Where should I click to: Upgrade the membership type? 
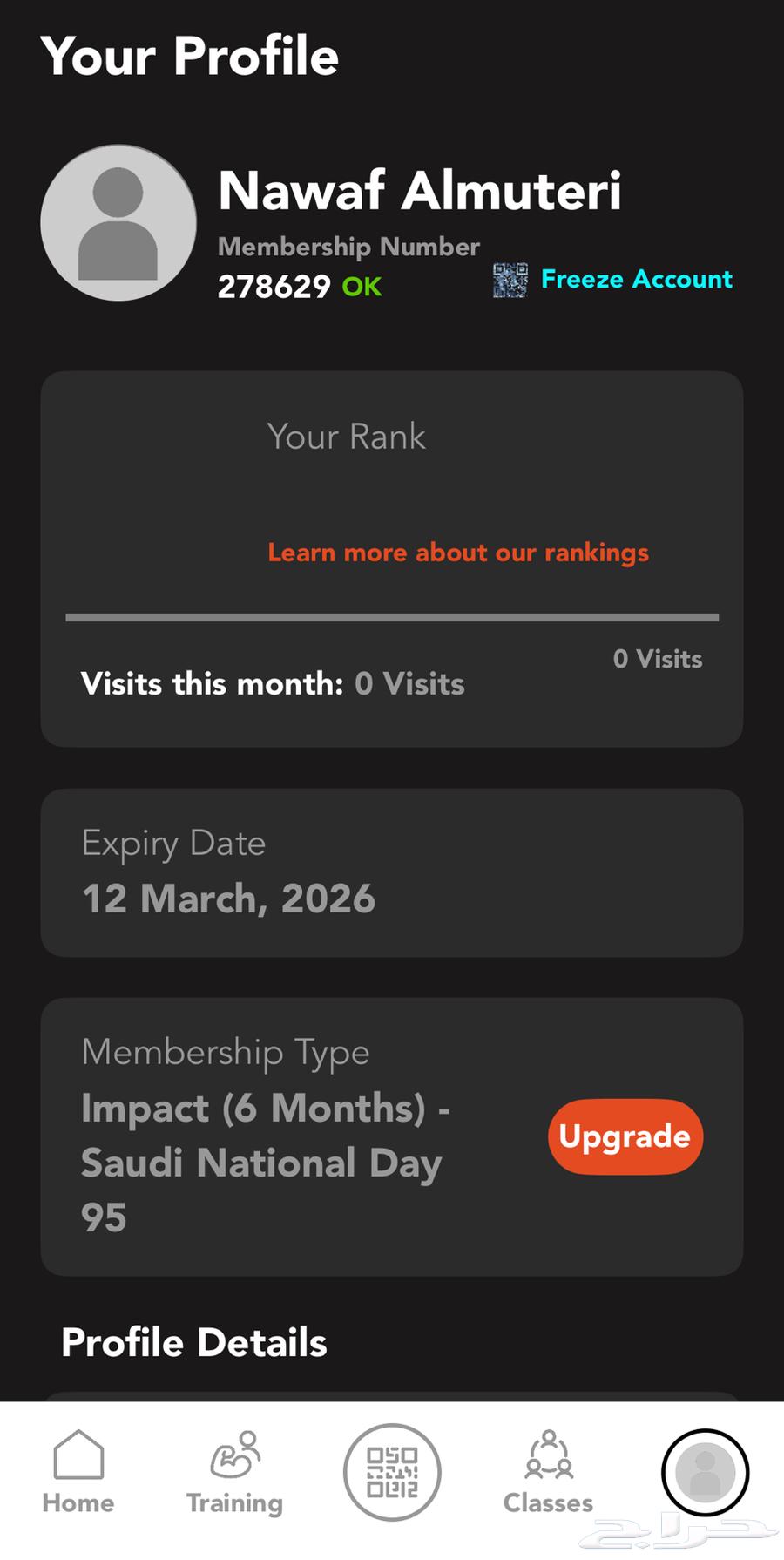click(625, 1136)
